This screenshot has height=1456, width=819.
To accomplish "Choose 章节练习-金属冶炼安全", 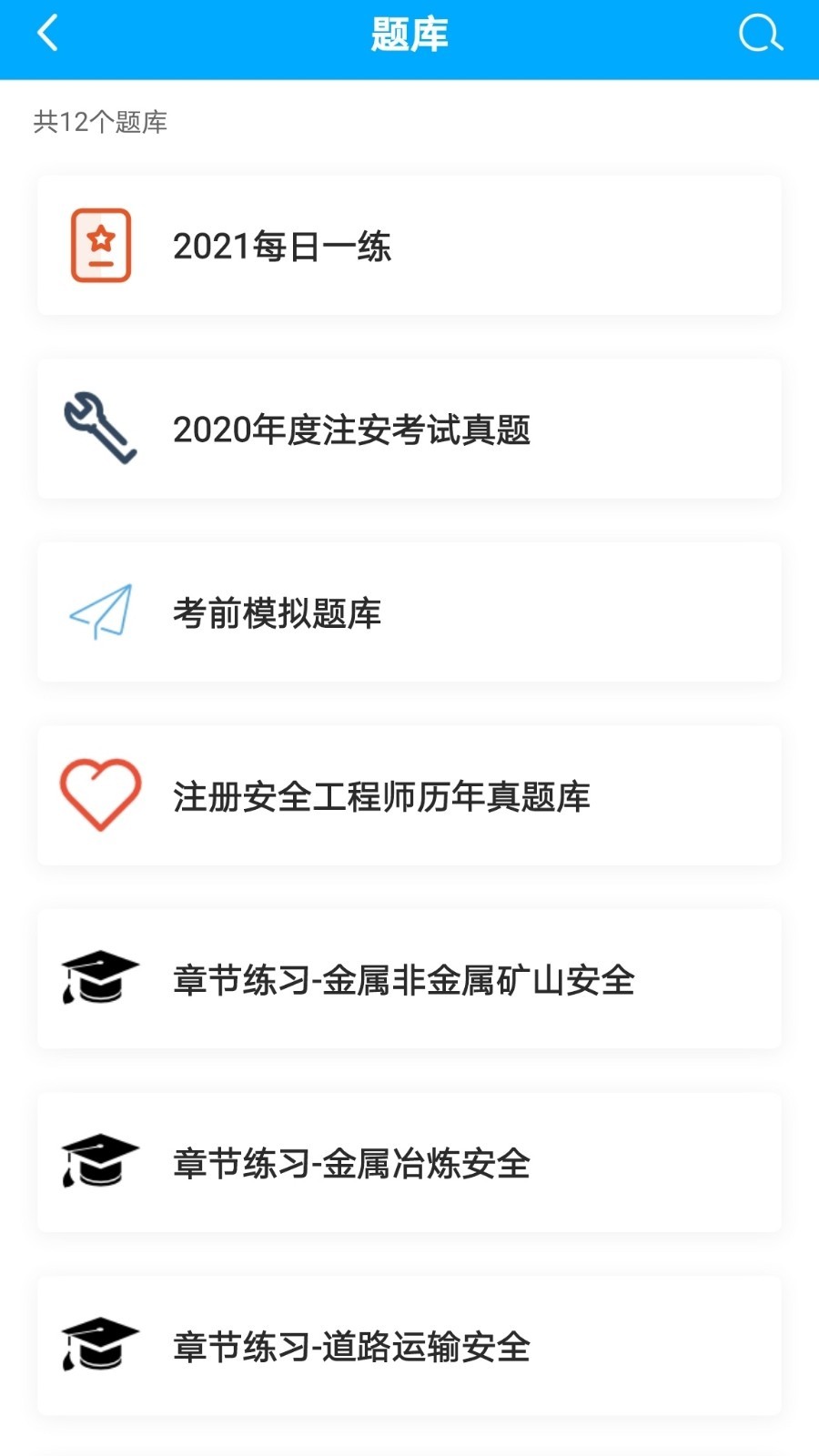I will click(409, 1163).
